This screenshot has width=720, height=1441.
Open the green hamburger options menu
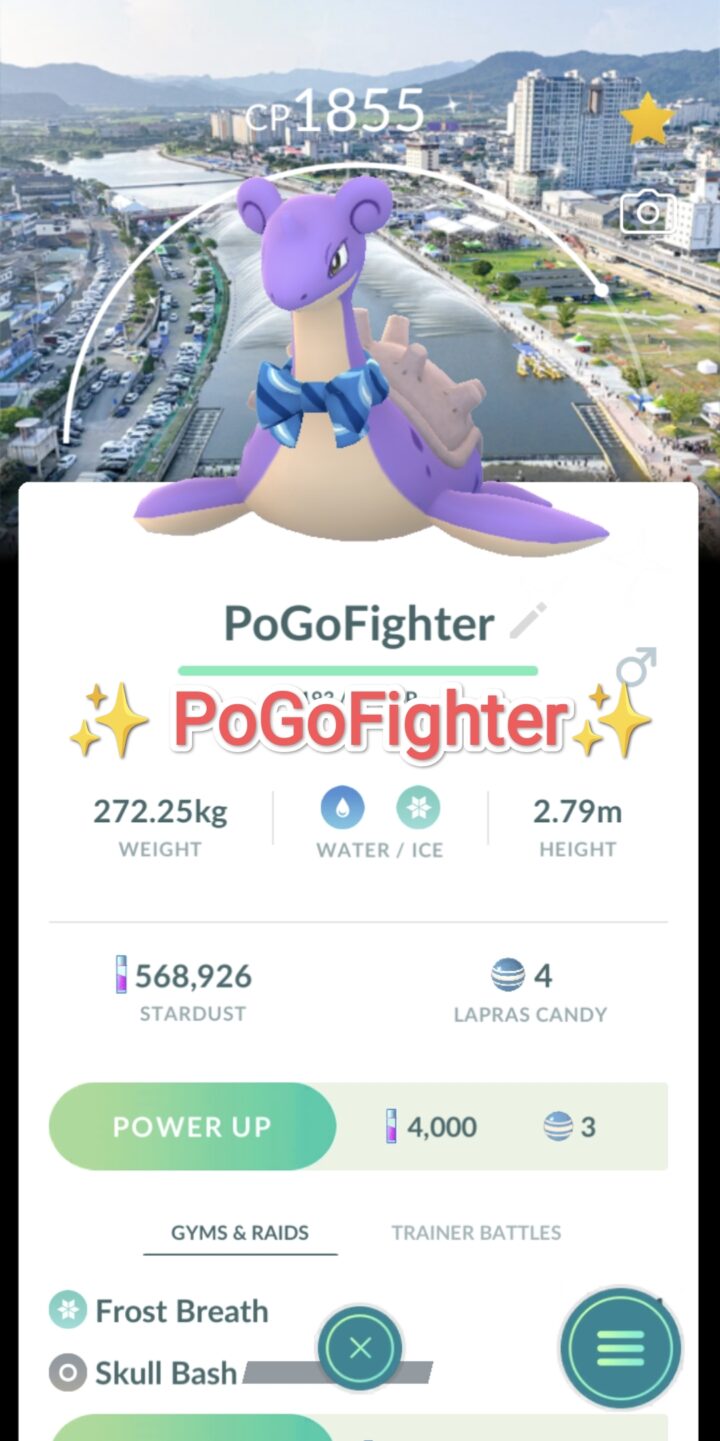620,1348
